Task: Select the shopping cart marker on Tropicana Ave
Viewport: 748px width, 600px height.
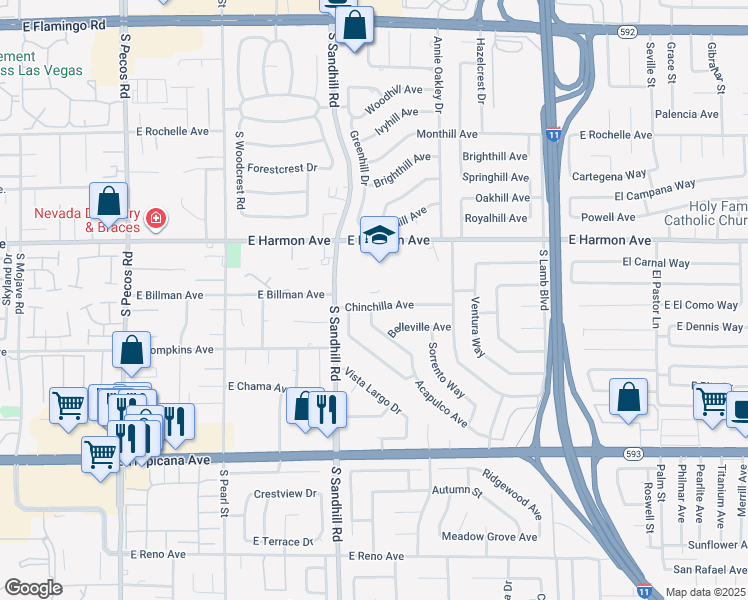Action: [x=100, y=455]
